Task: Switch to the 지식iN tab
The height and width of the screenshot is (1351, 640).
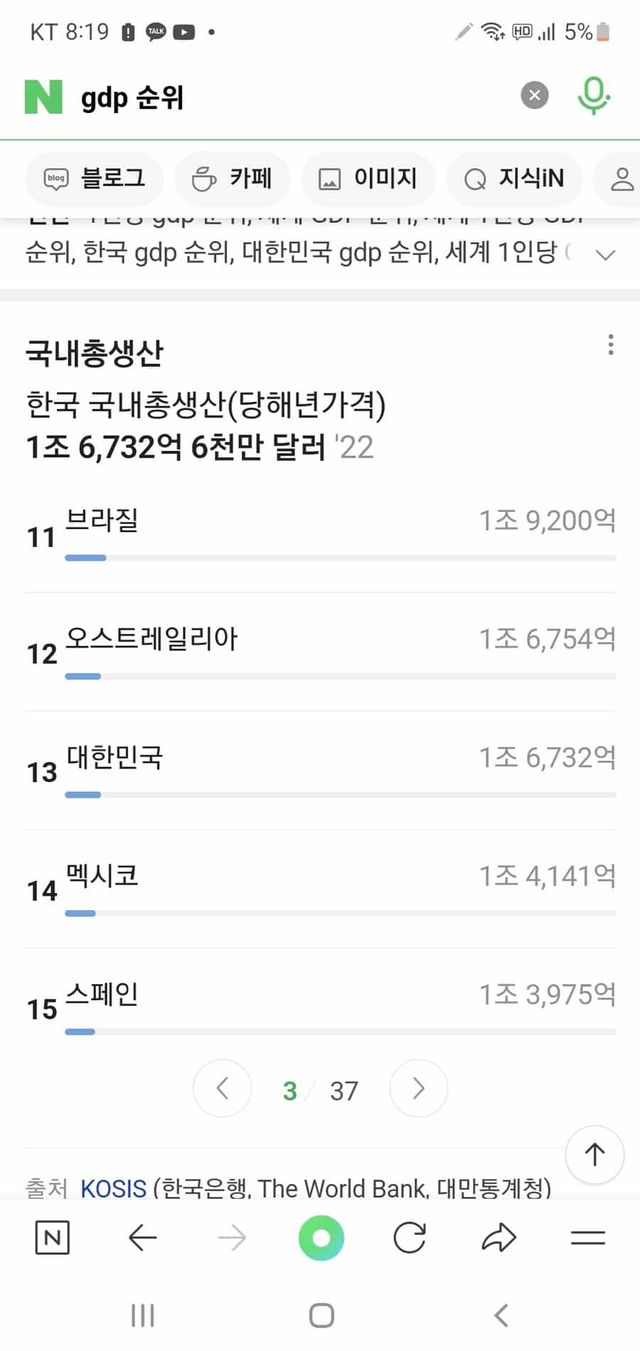Action: pos(515,179)
